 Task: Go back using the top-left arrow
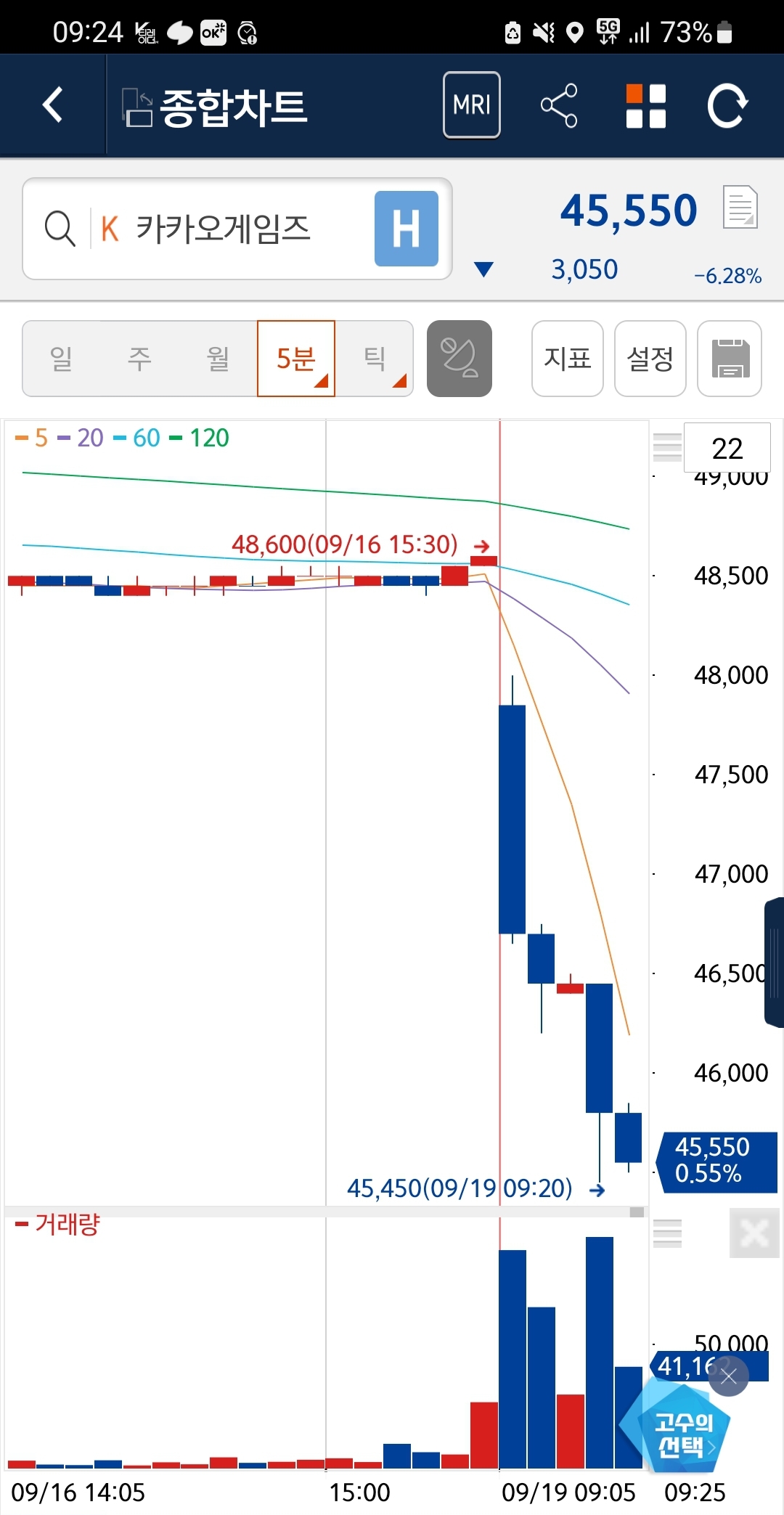[x=52, y=105]
